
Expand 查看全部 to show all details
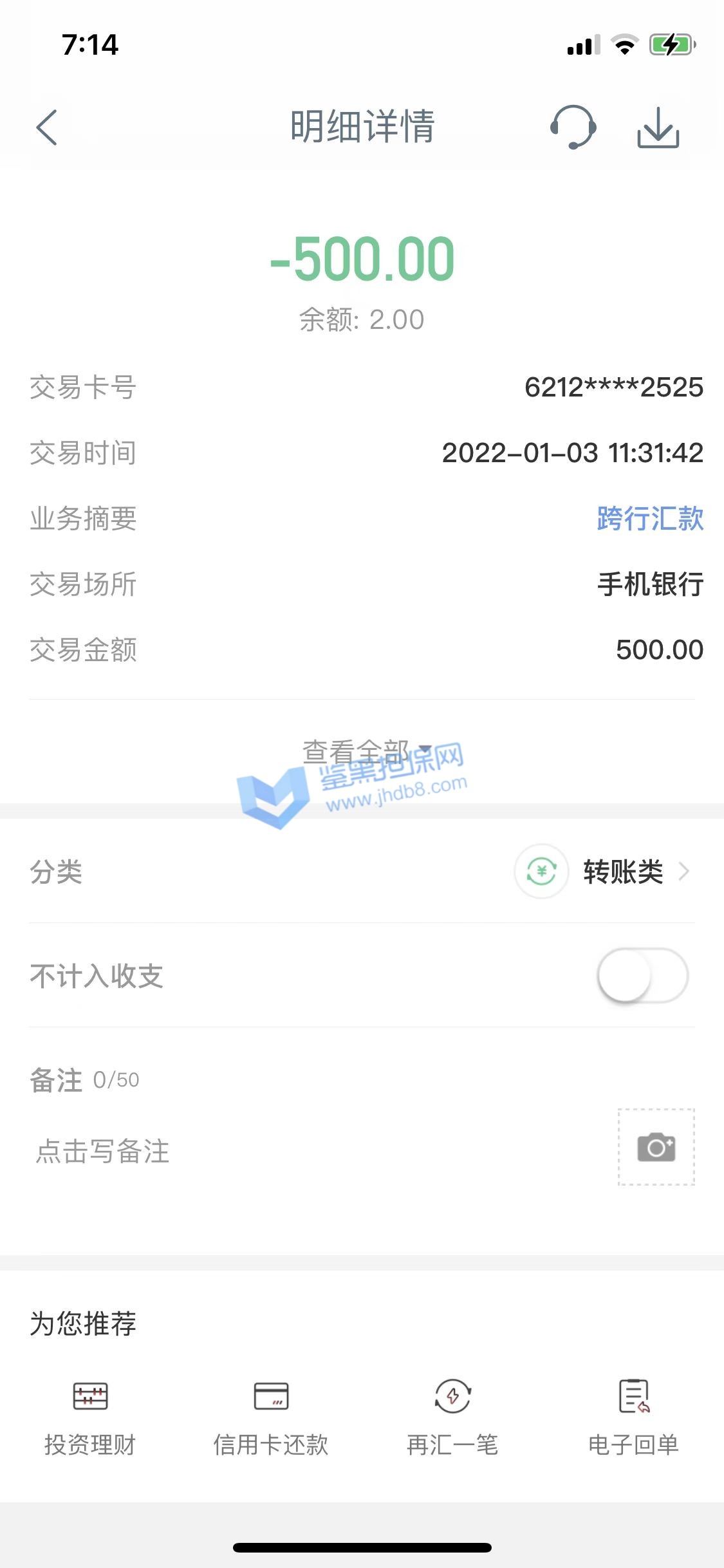[x=364, y=751]
